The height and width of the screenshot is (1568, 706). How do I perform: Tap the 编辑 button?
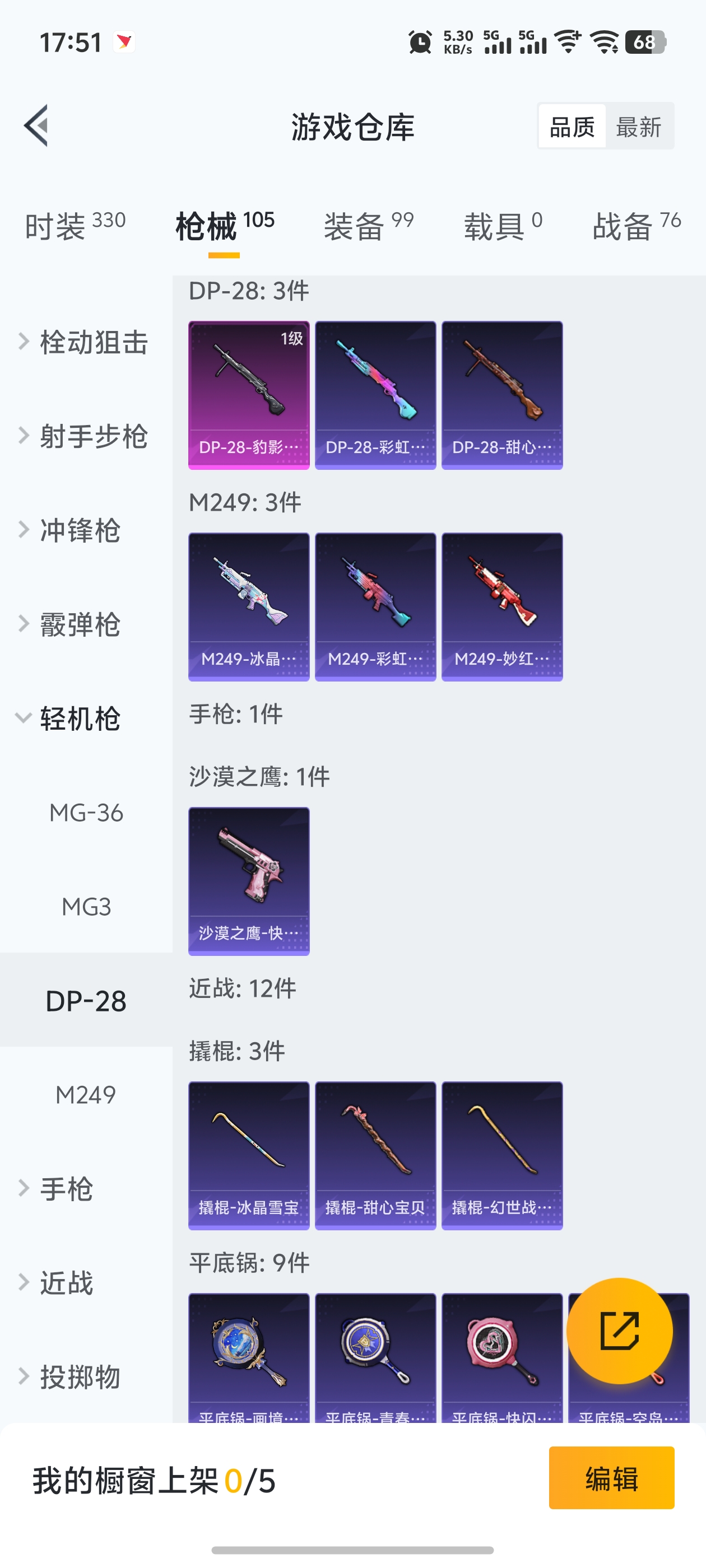[x=611, y=1478]
